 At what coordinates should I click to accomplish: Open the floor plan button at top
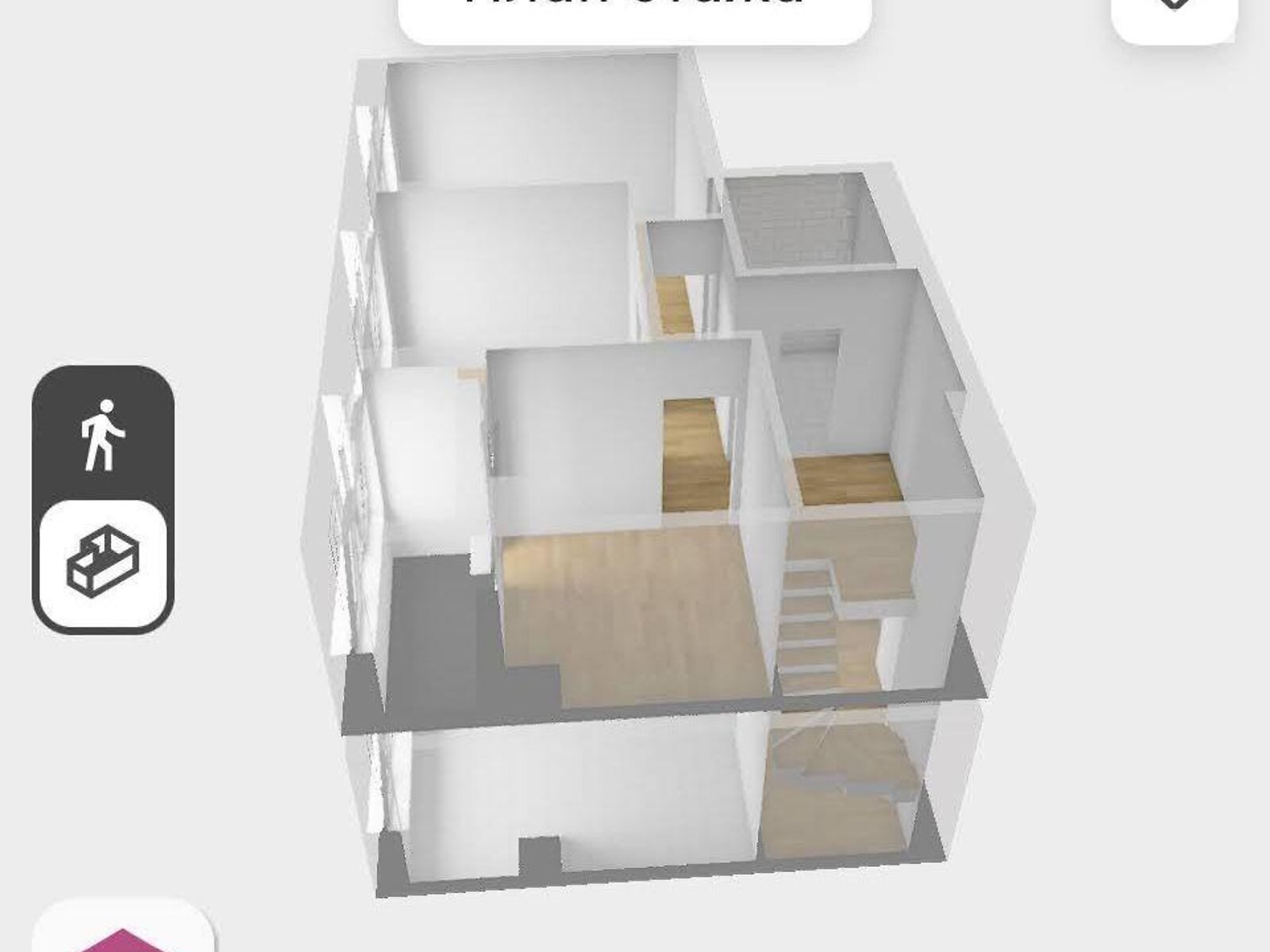[x=633, y=16]
